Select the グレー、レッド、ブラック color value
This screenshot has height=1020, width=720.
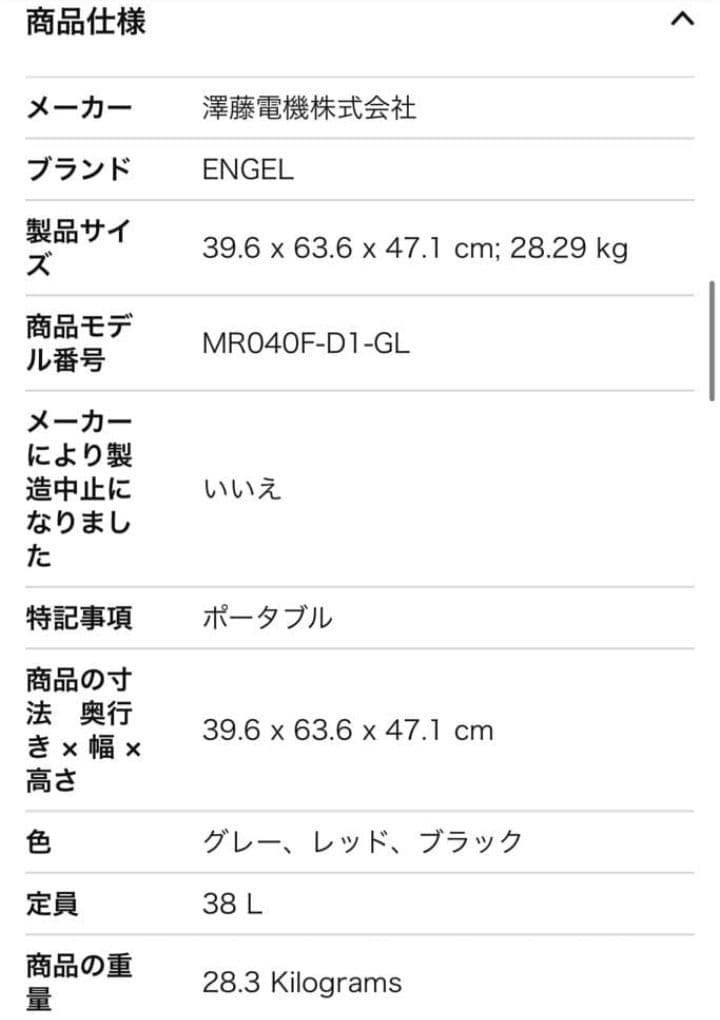[360, 842]
